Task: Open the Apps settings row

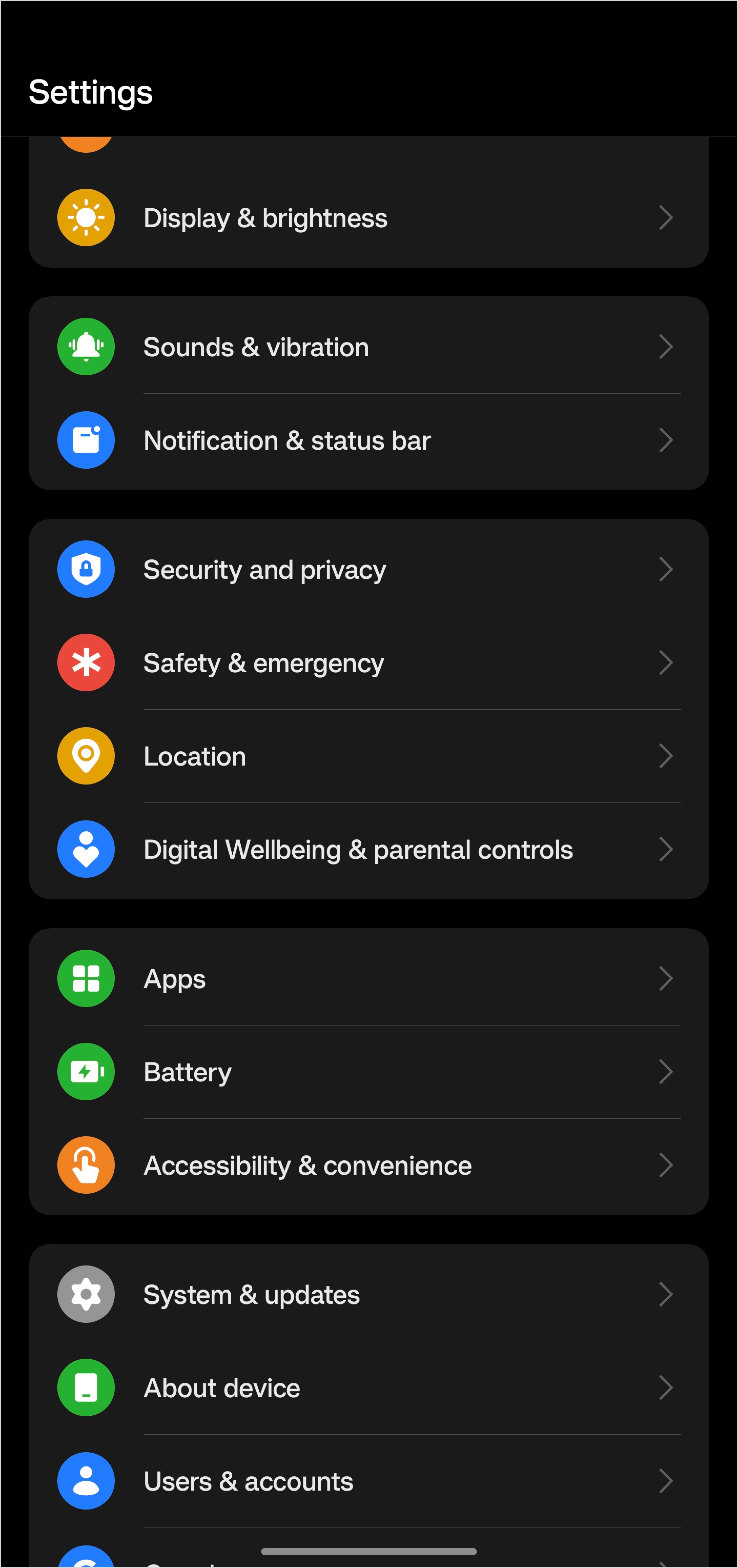Action: [369, 979]
